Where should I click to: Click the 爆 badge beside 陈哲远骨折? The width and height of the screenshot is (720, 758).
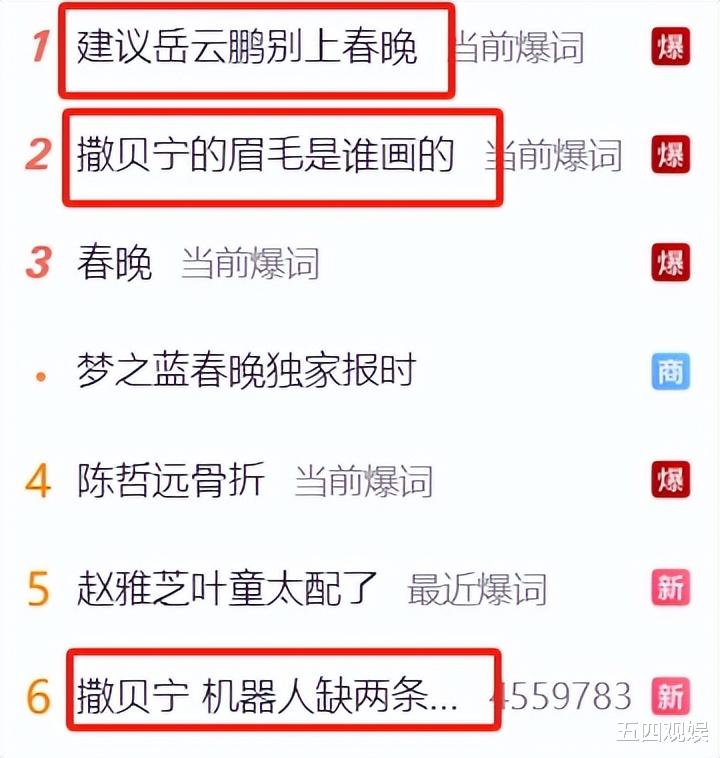(x=668, y=480)
